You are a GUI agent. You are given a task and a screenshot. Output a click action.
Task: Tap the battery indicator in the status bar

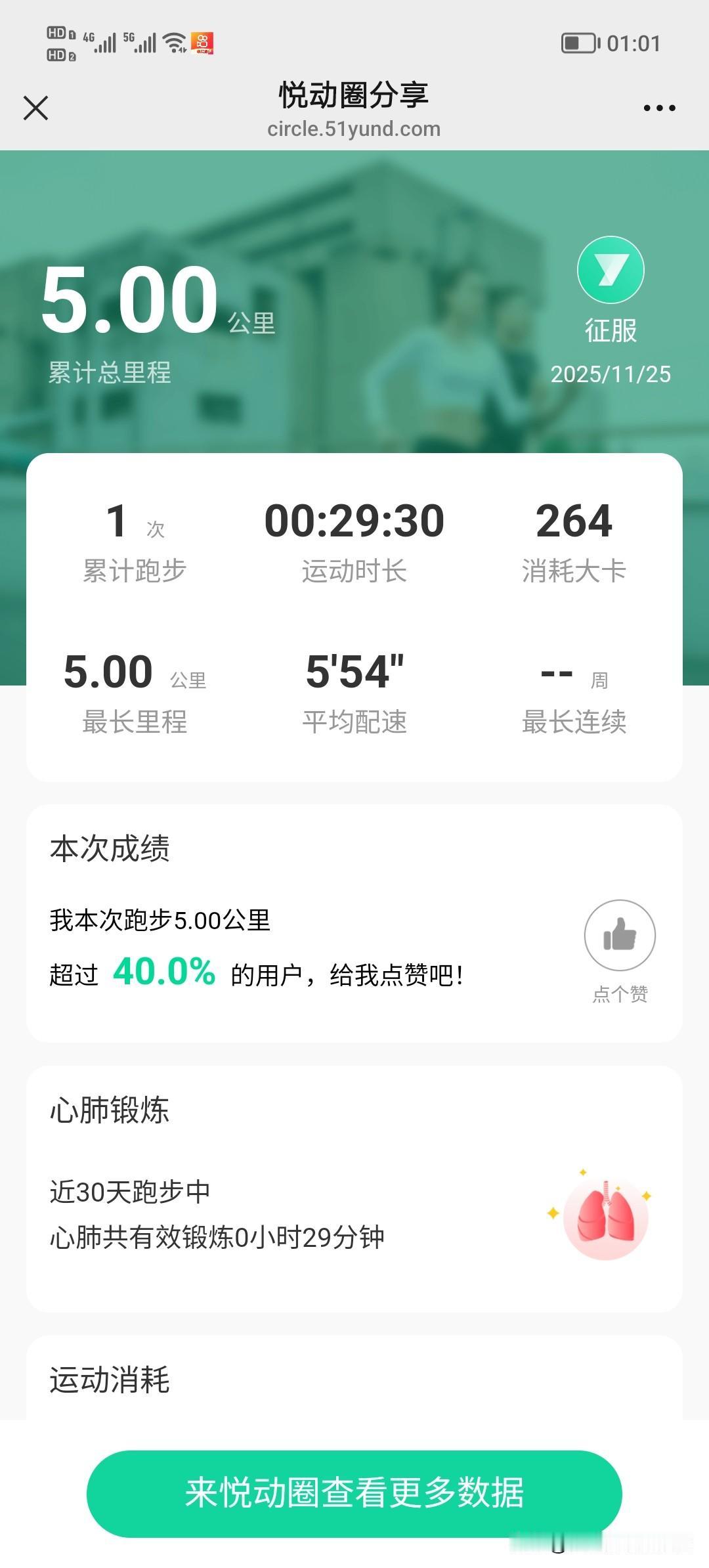[x=576, y=43]
